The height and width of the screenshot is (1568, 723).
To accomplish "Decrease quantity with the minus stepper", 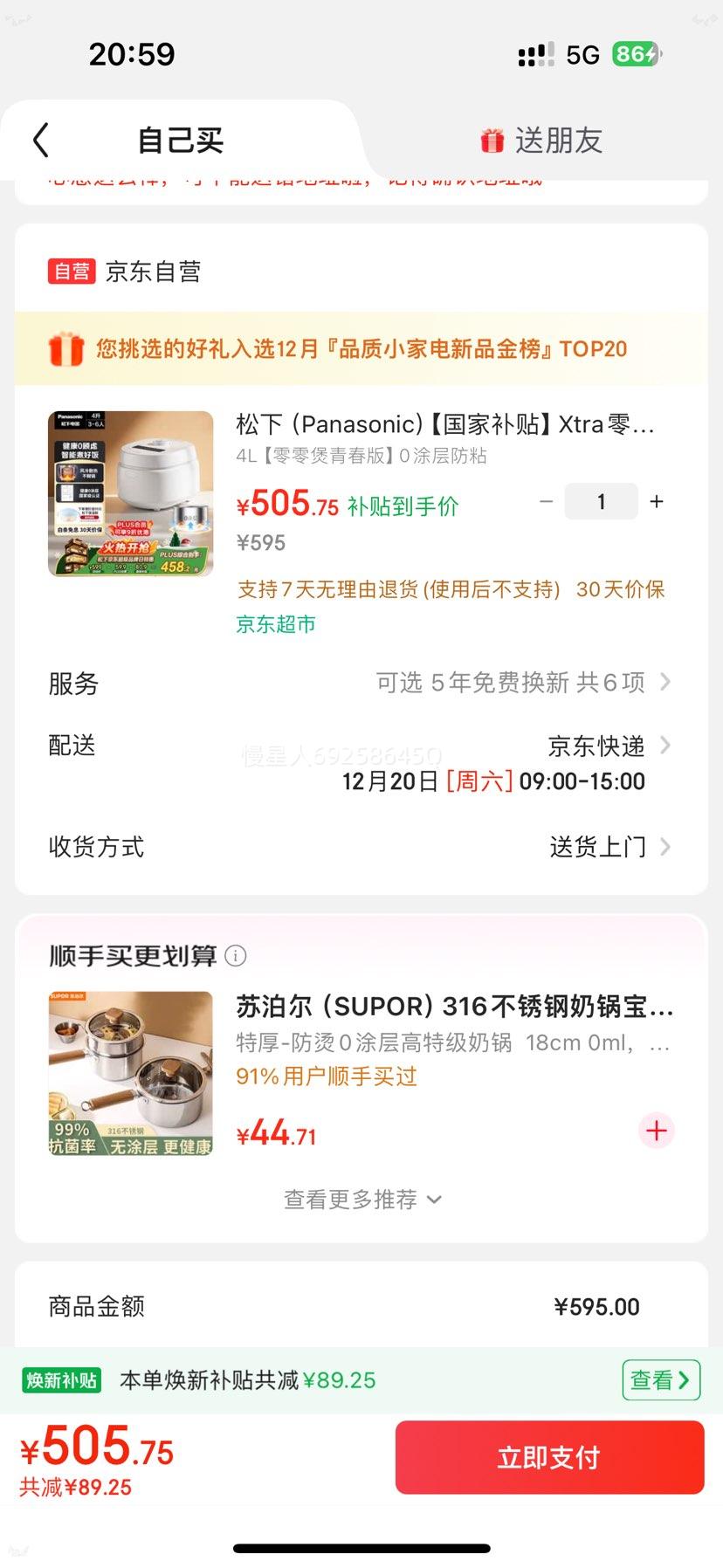I will pyautogui.click(x=545, y=502).
